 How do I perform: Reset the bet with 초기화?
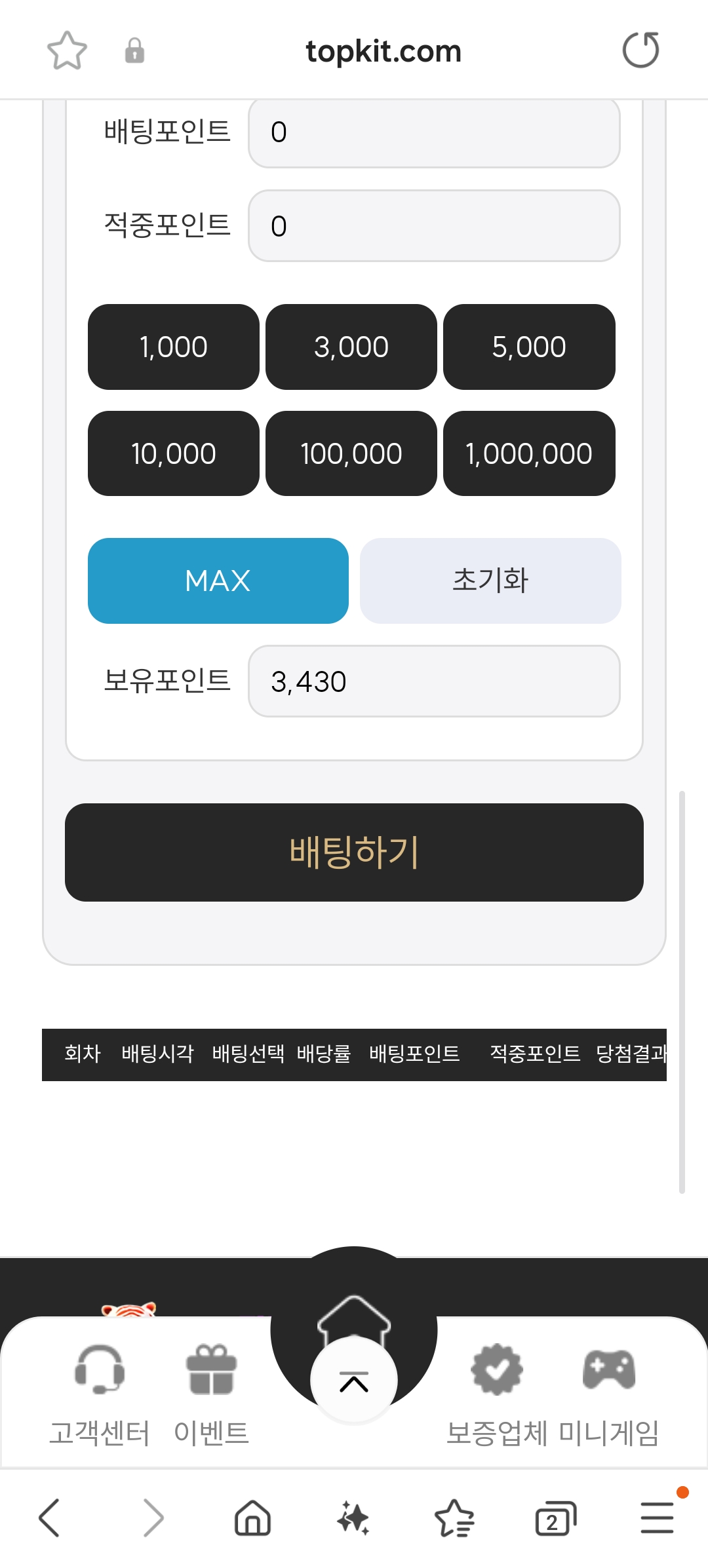coord(490,581)
